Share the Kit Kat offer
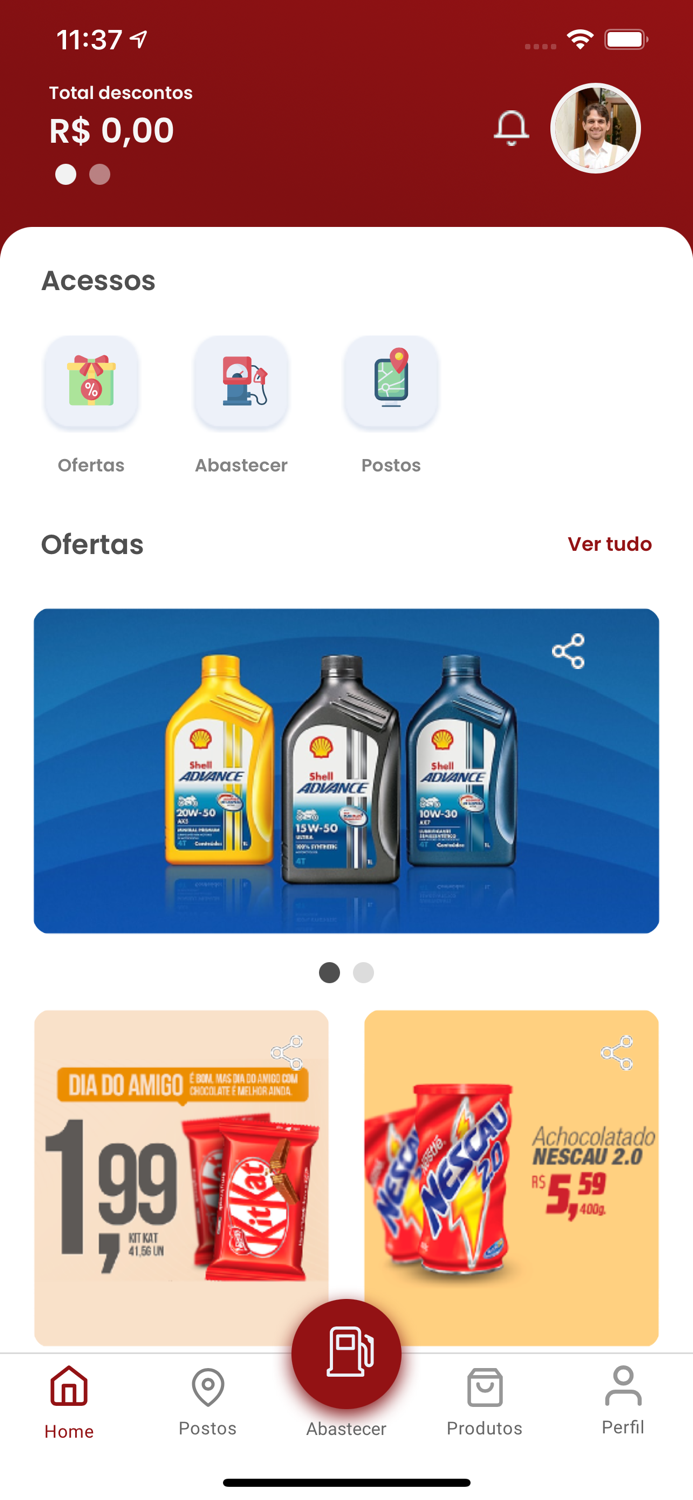This screenshot has width=693, height=1500. click(287, 1053)
